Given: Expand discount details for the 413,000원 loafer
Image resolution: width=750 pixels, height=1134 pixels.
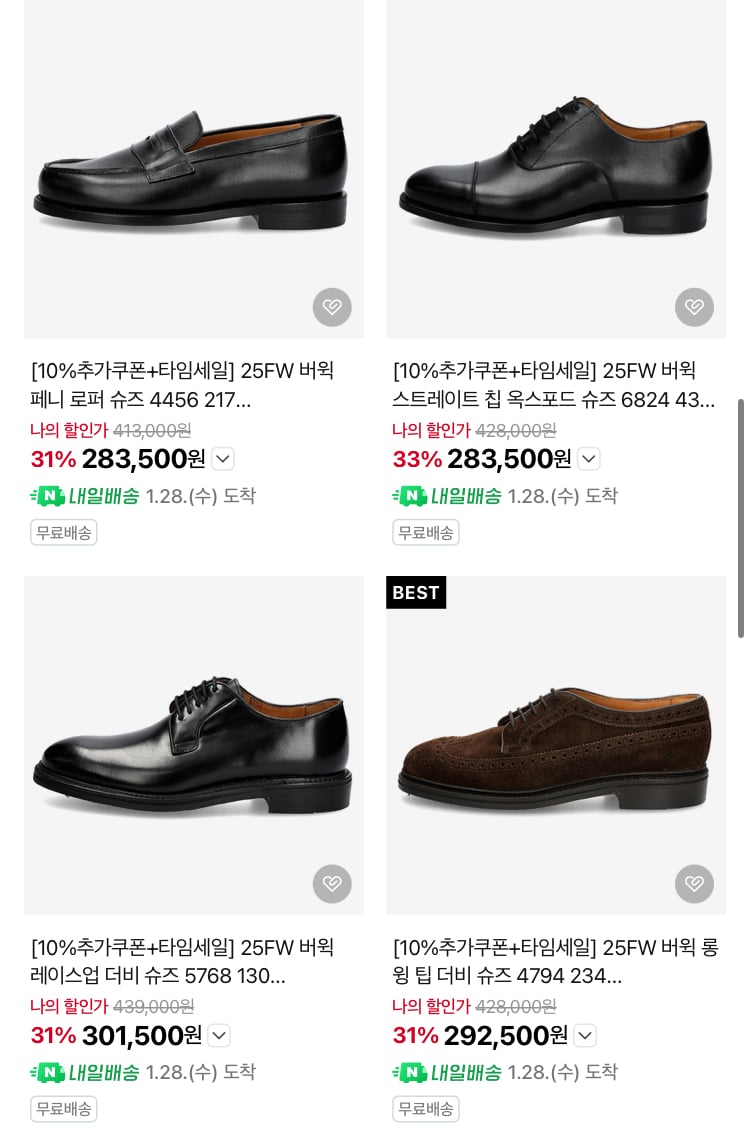Looking at the screenshot, I should pyautogui.click(x=224, y=459).
